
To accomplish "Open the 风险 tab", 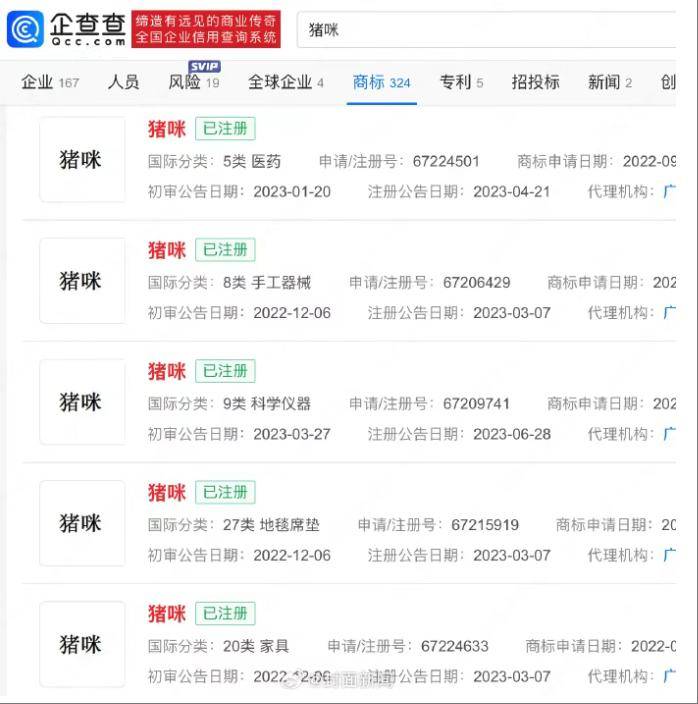I will (193, 82).
